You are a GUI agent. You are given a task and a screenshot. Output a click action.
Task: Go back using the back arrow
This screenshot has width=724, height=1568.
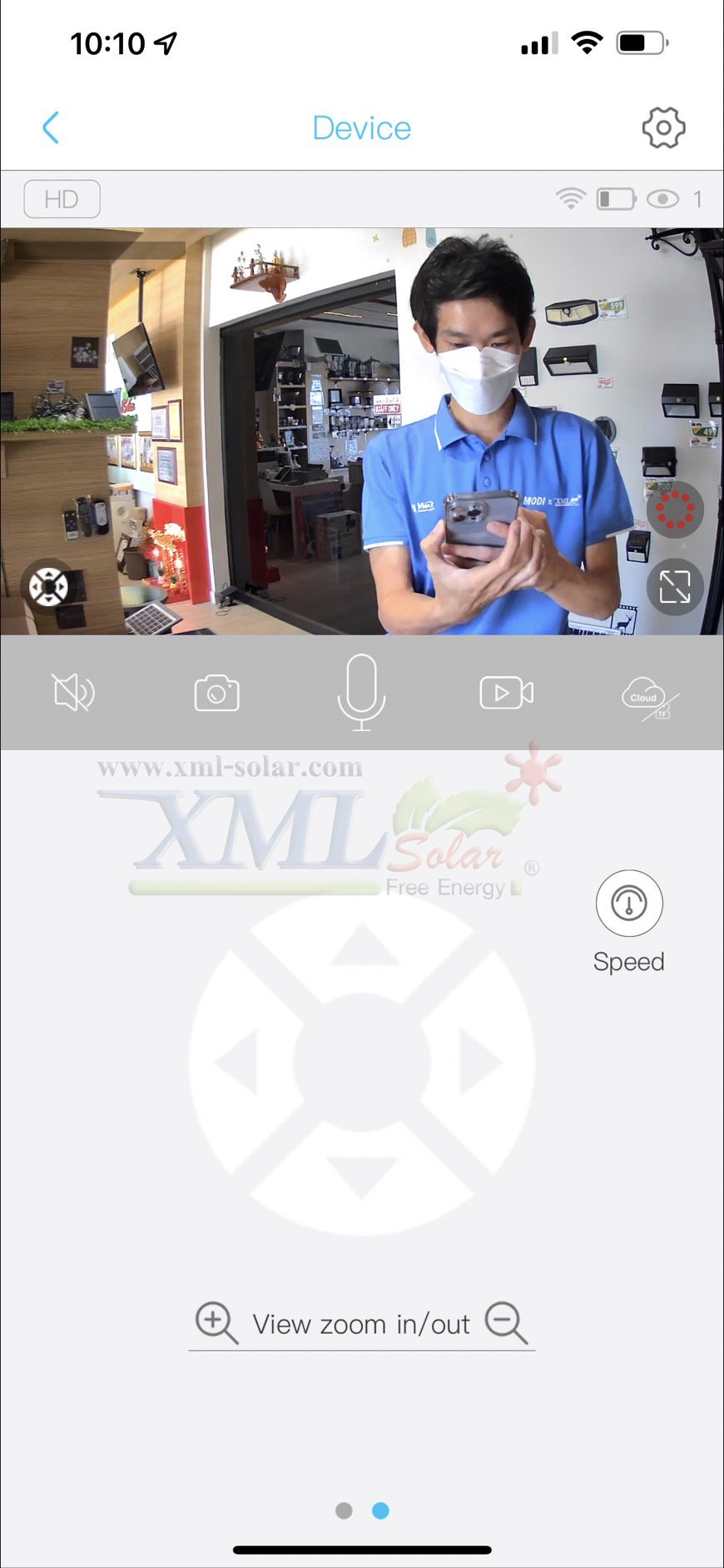51,128
